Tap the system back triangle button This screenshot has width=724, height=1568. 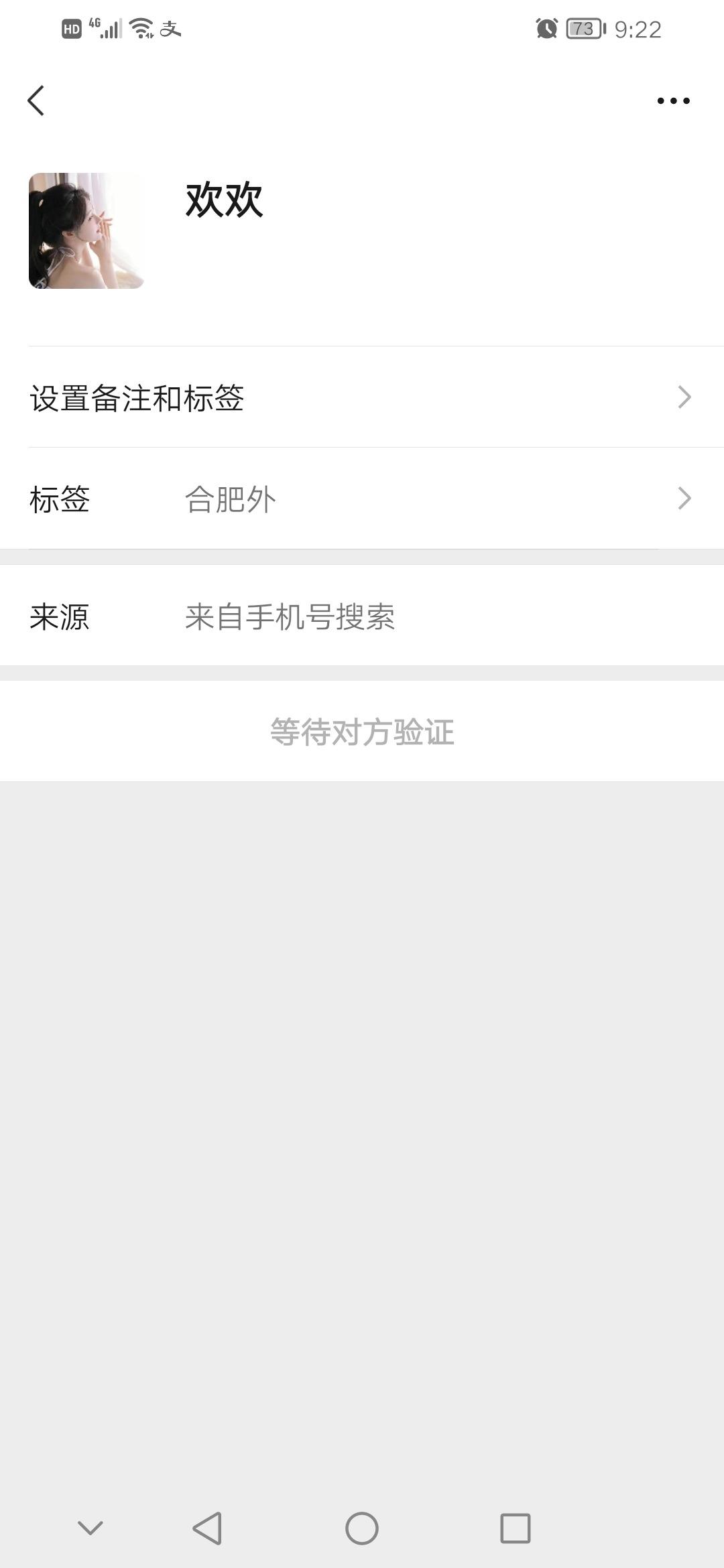coord(207,1528)
